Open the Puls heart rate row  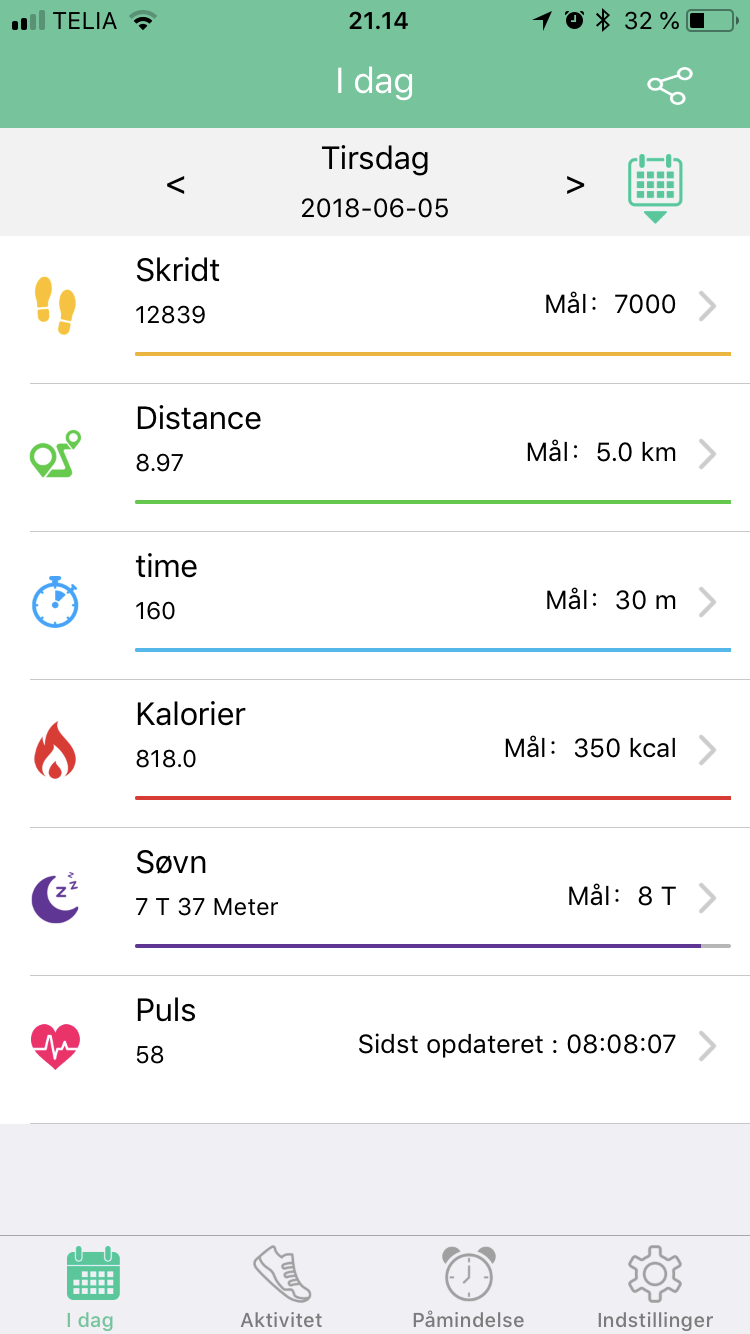pyautogui.click(x=375, y=1050)
